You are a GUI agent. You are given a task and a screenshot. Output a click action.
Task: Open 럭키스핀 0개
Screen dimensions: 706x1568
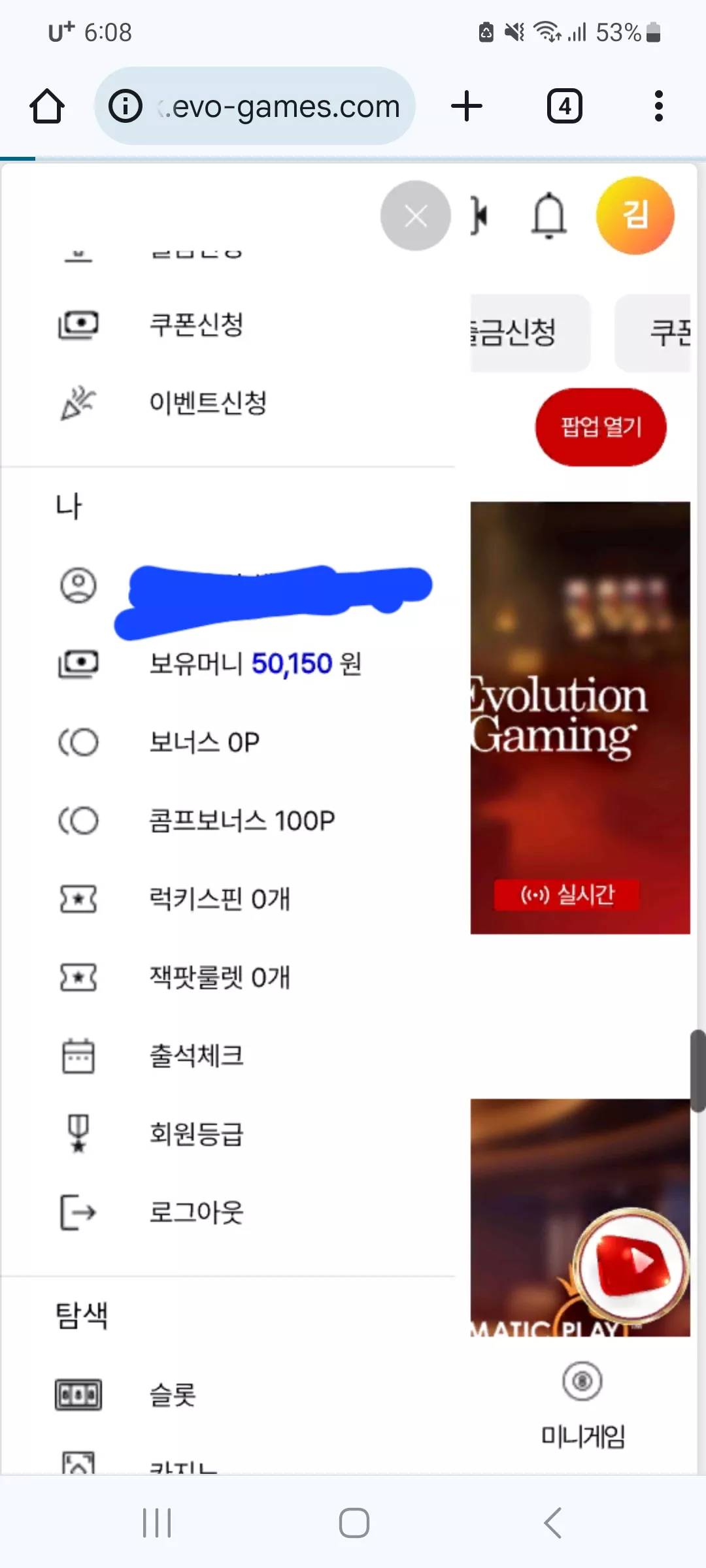click(229, 899)
